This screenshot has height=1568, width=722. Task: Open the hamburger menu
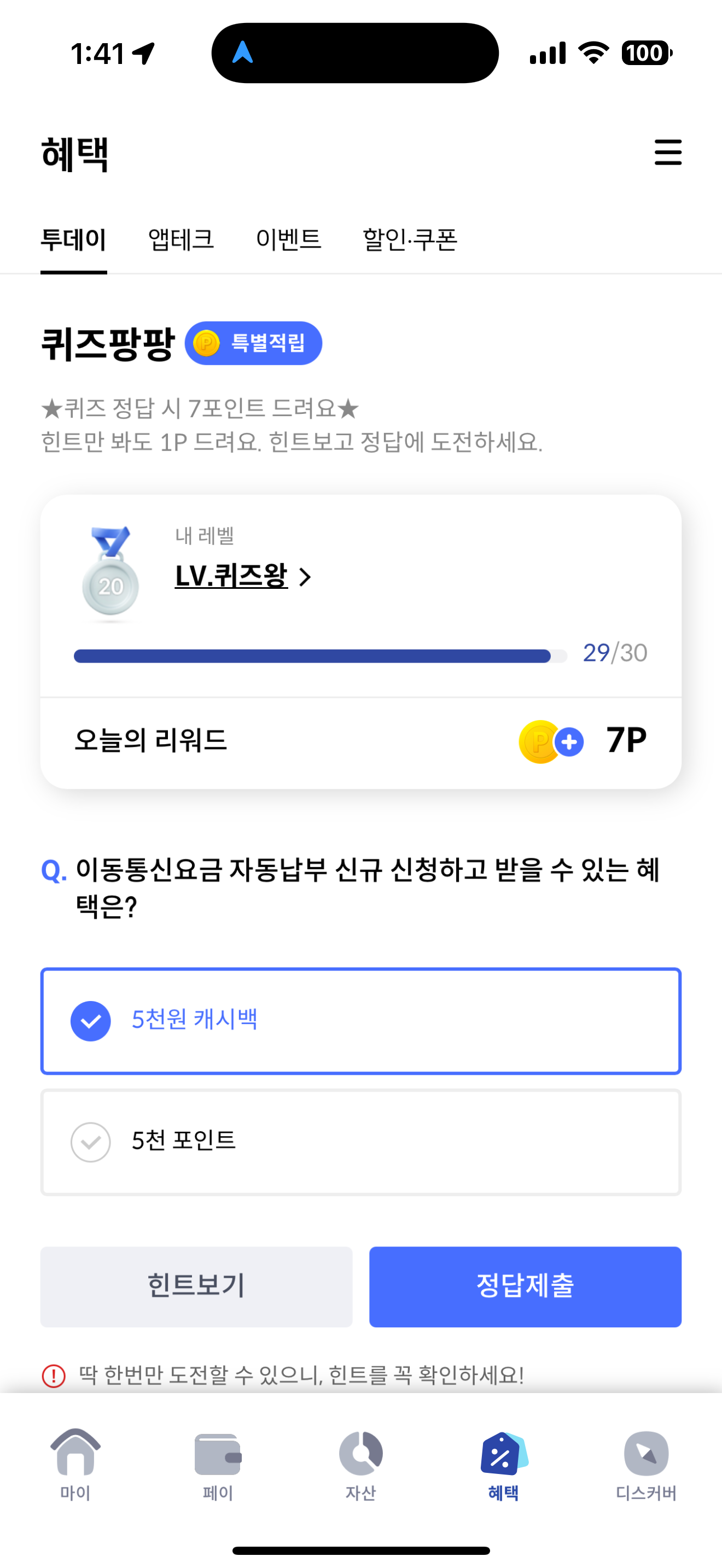668,152
